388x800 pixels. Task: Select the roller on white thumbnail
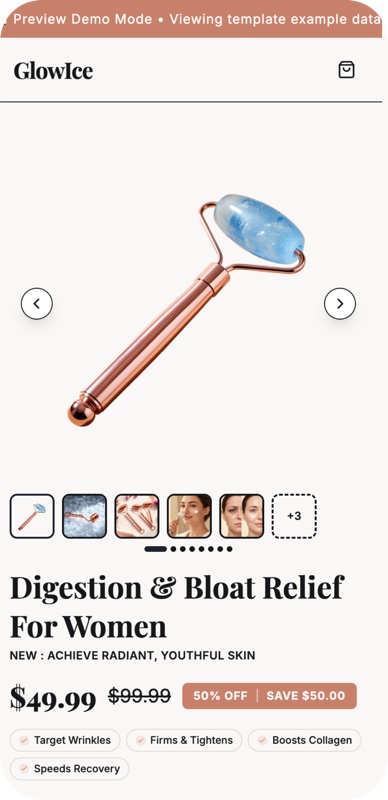(x=32, y=516)
